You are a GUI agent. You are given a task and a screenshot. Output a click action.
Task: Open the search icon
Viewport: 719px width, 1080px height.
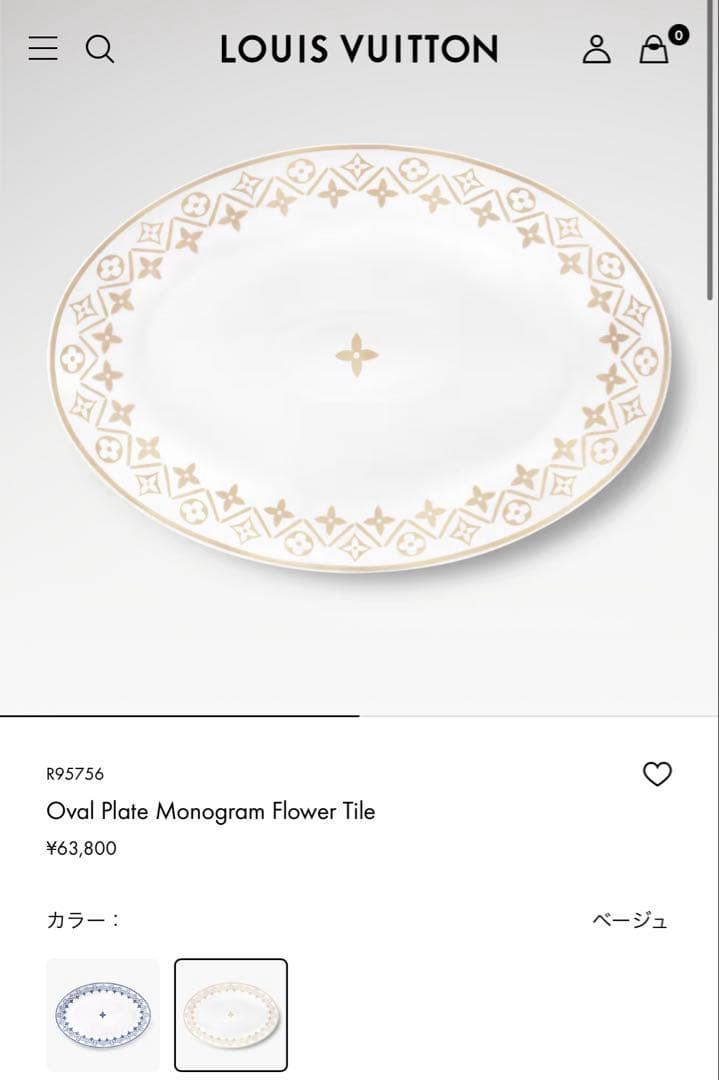pos(99,48)
